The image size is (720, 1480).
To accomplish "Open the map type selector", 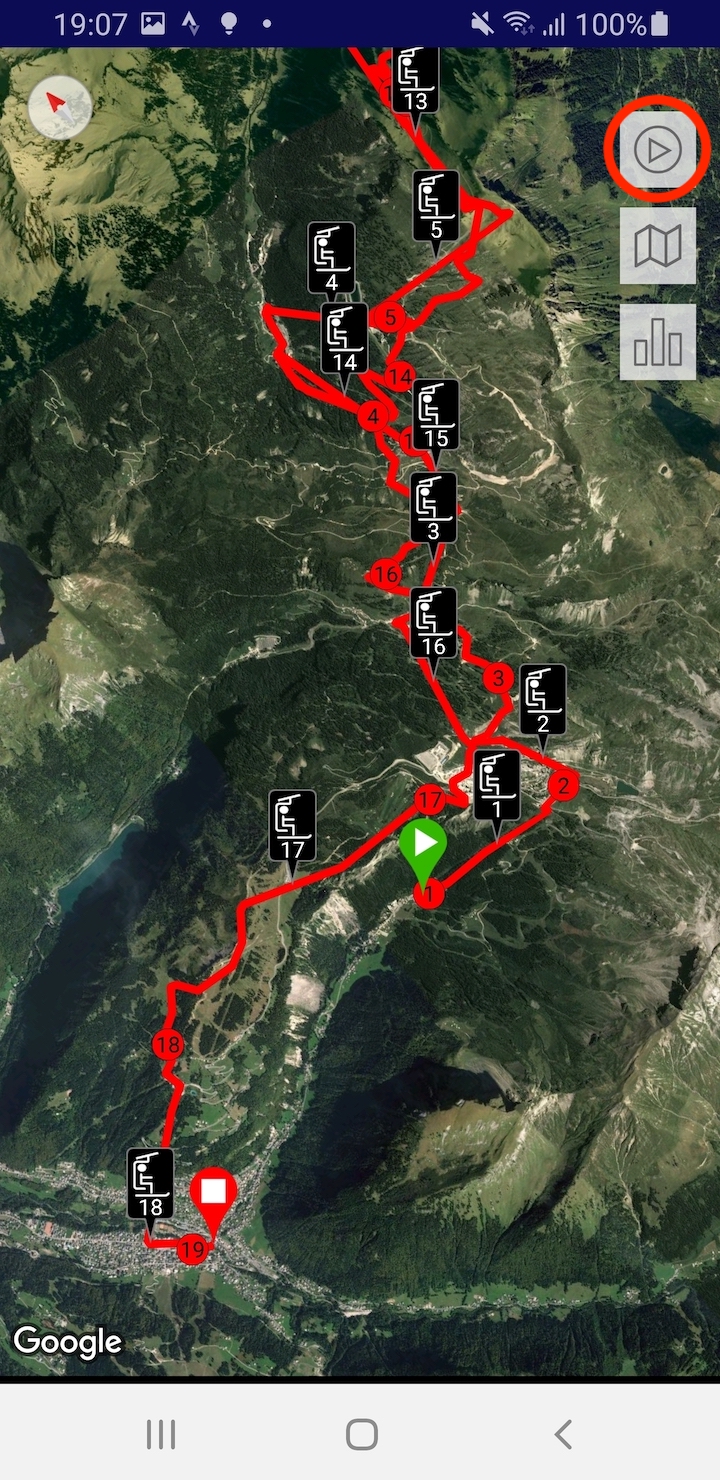I will [x=657, y=245].
